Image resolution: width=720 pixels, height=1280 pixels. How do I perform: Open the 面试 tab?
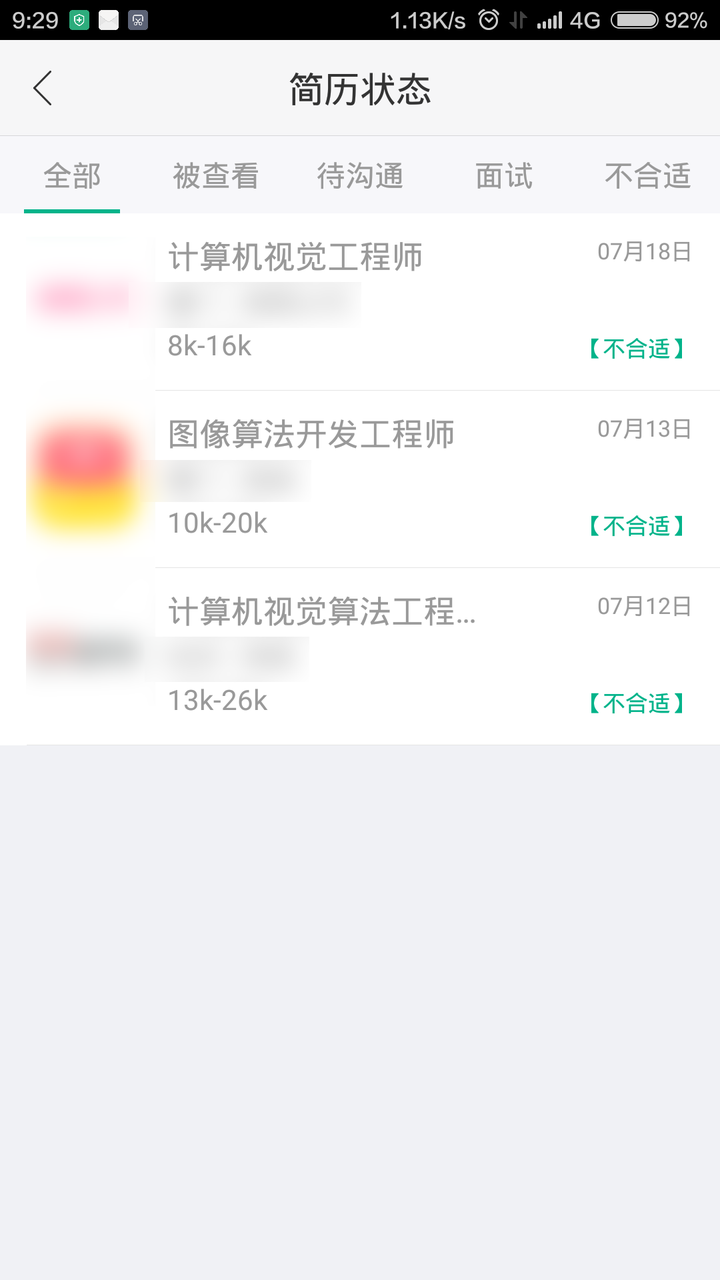[x=504, y=175]
